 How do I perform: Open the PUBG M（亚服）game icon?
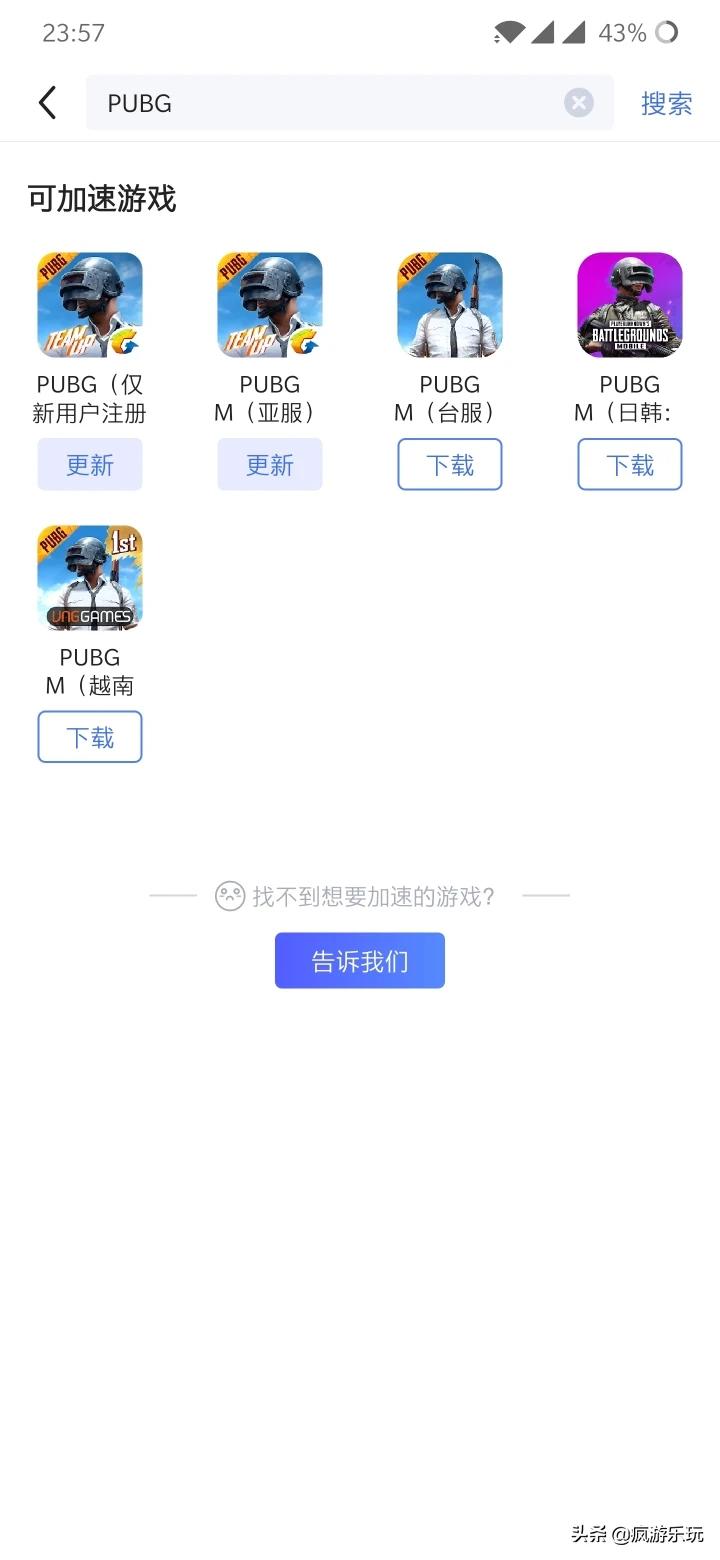coord(270,305)
